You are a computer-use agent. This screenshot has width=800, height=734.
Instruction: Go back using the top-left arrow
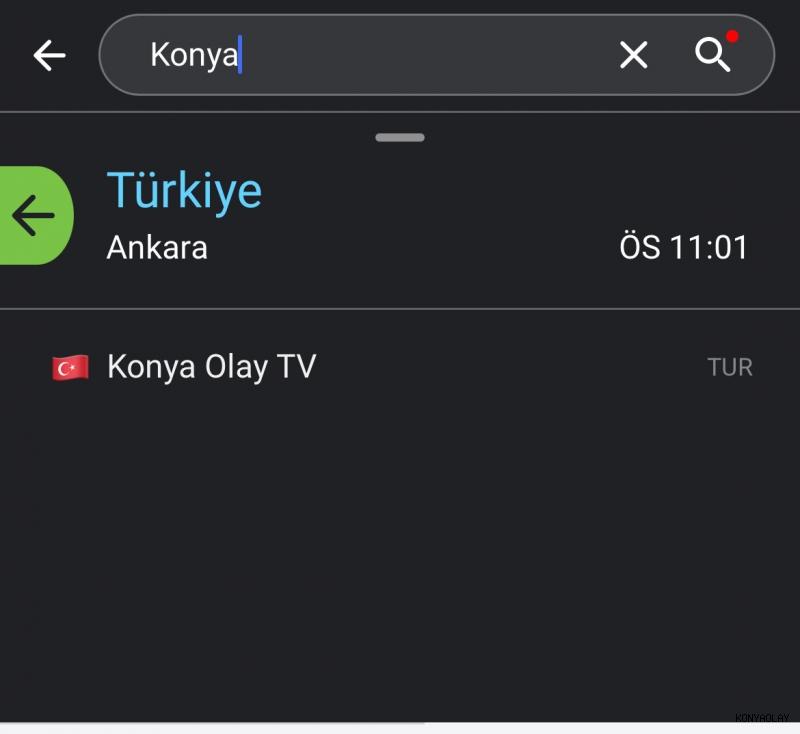[49, 56]
